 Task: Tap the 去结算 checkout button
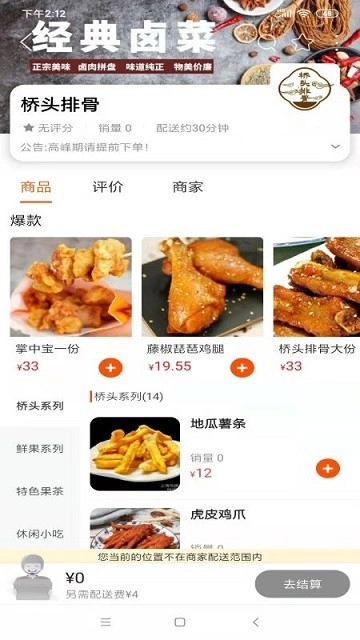302,584
